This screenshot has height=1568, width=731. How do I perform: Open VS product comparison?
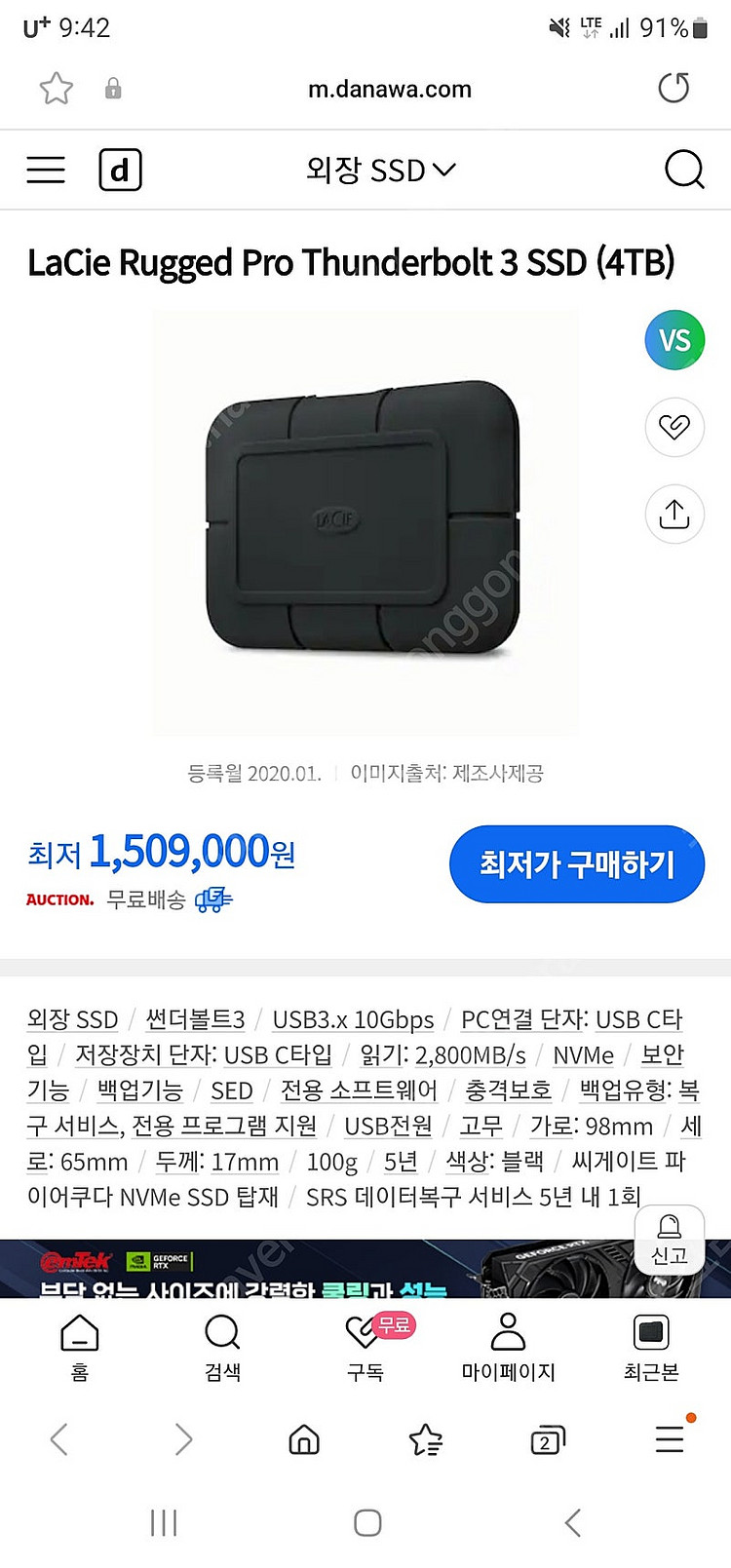point(674,340)
